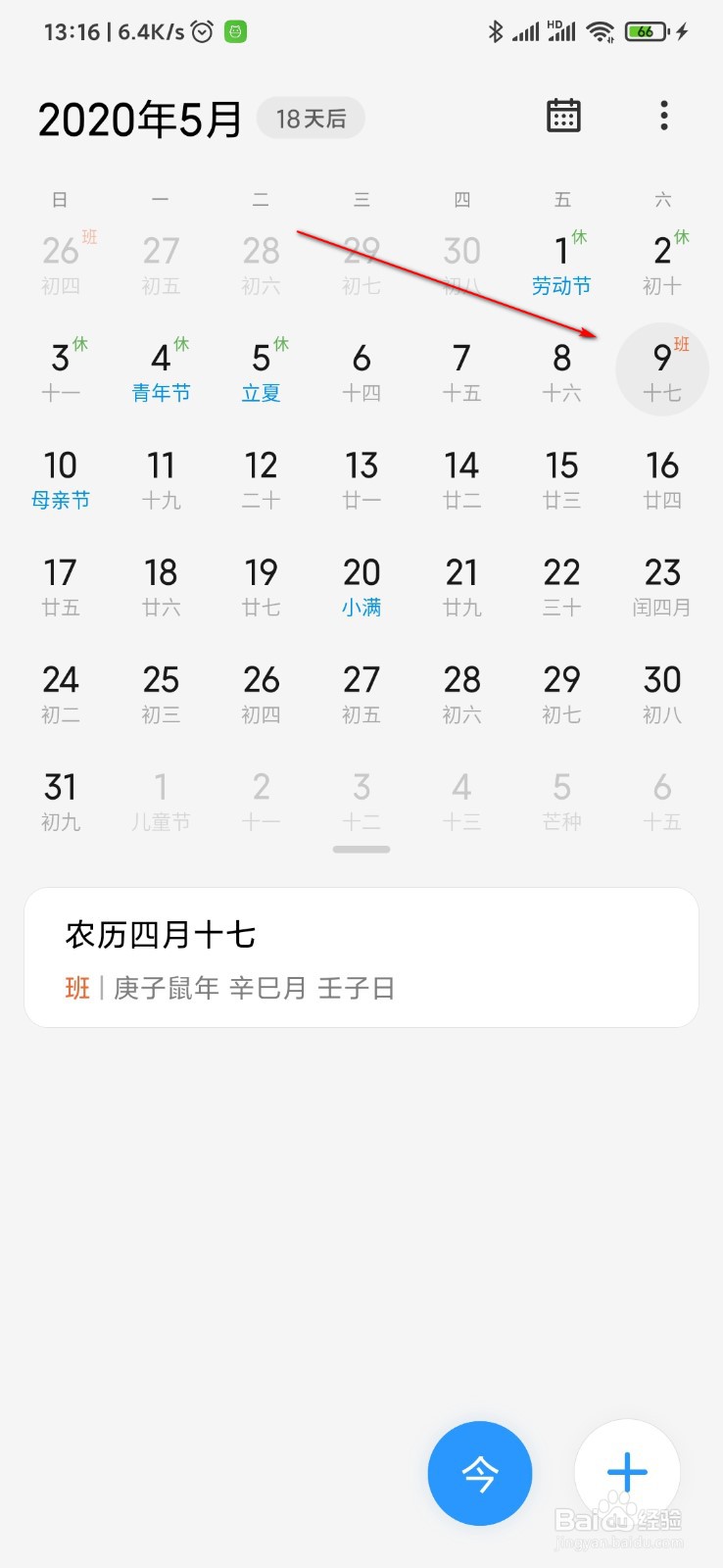The height and width of the screenshot is (1568, 723).
Task: Select May 5 labeled 立夏
Action: [x=261, y=369]
